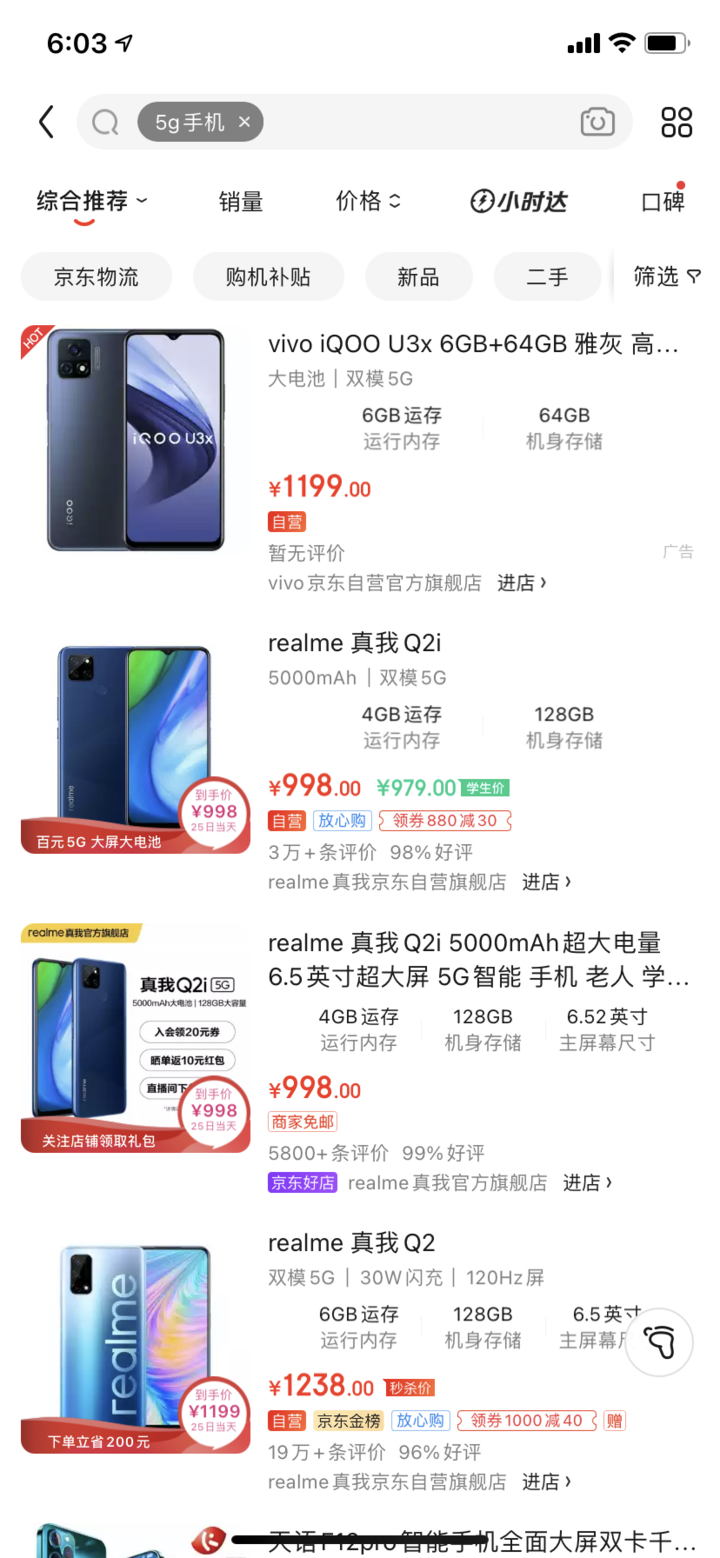Filter by 新品 chip
The width and height of the screenshot is (720, 1558).
418,277
